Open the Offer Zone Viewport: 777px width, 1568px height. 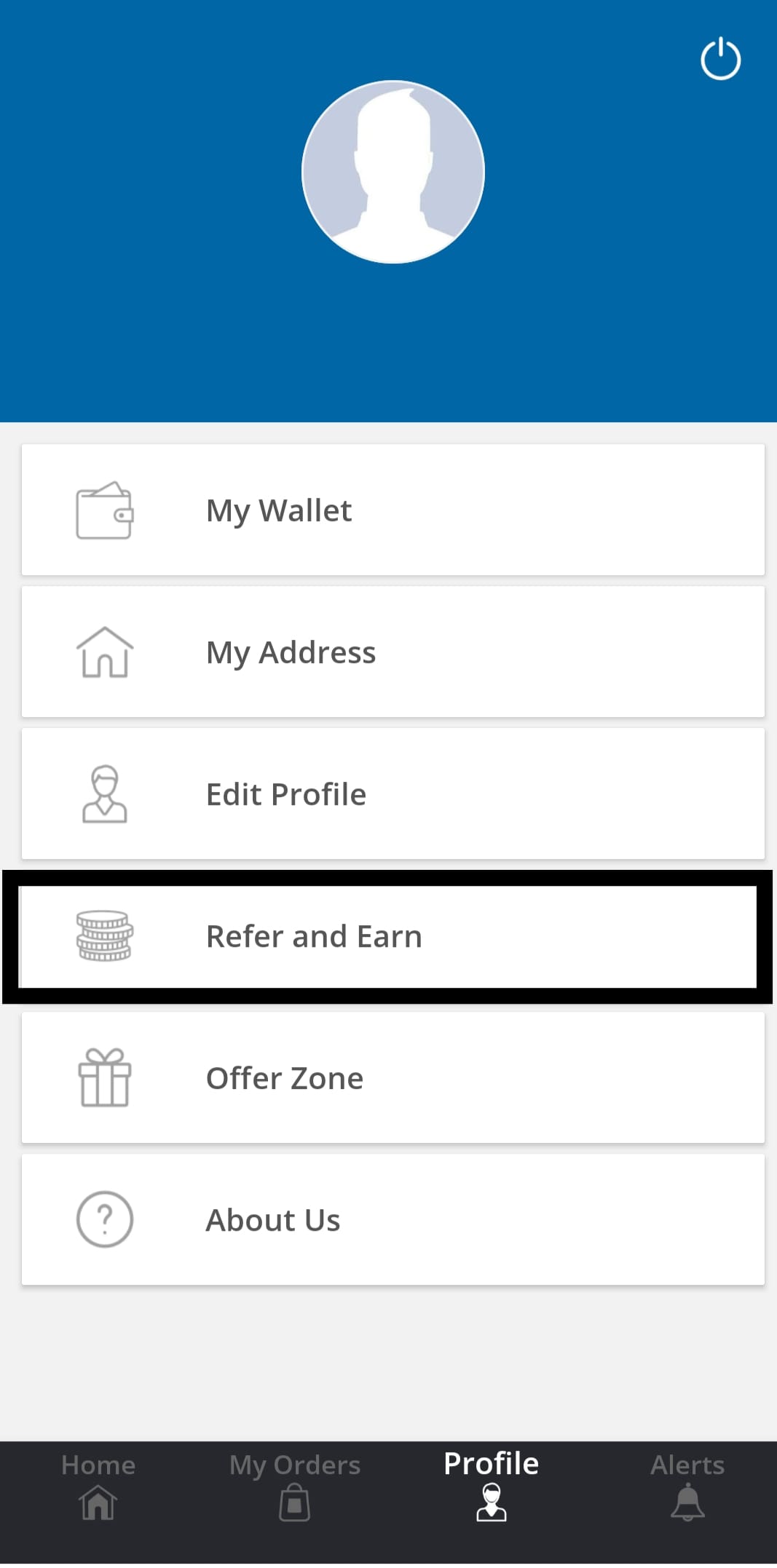pyautogui.click(x=393, y=1077)
